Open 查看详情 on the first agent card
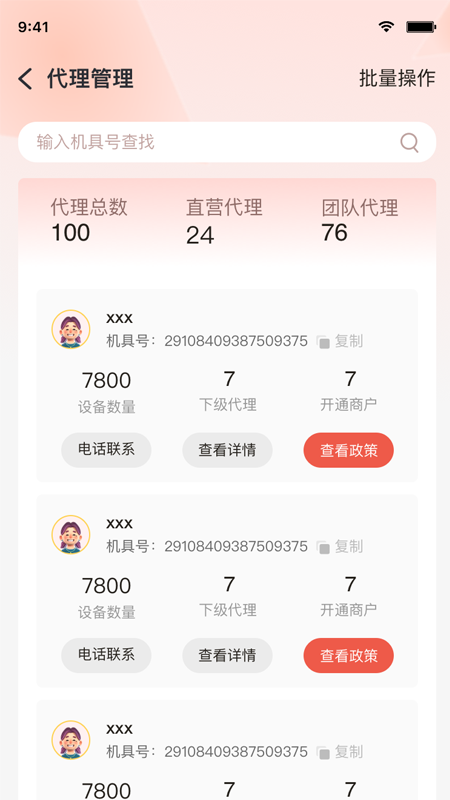Screen dimensions: 450x800 pos(227,450)
